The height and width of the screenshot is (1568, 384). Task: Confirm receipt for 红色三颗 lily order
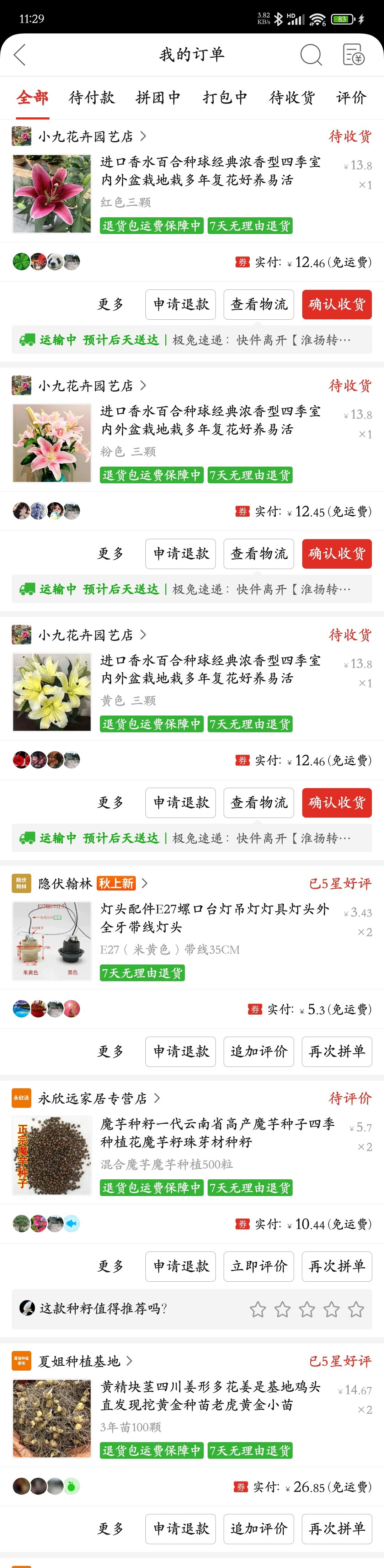point(336,304)
